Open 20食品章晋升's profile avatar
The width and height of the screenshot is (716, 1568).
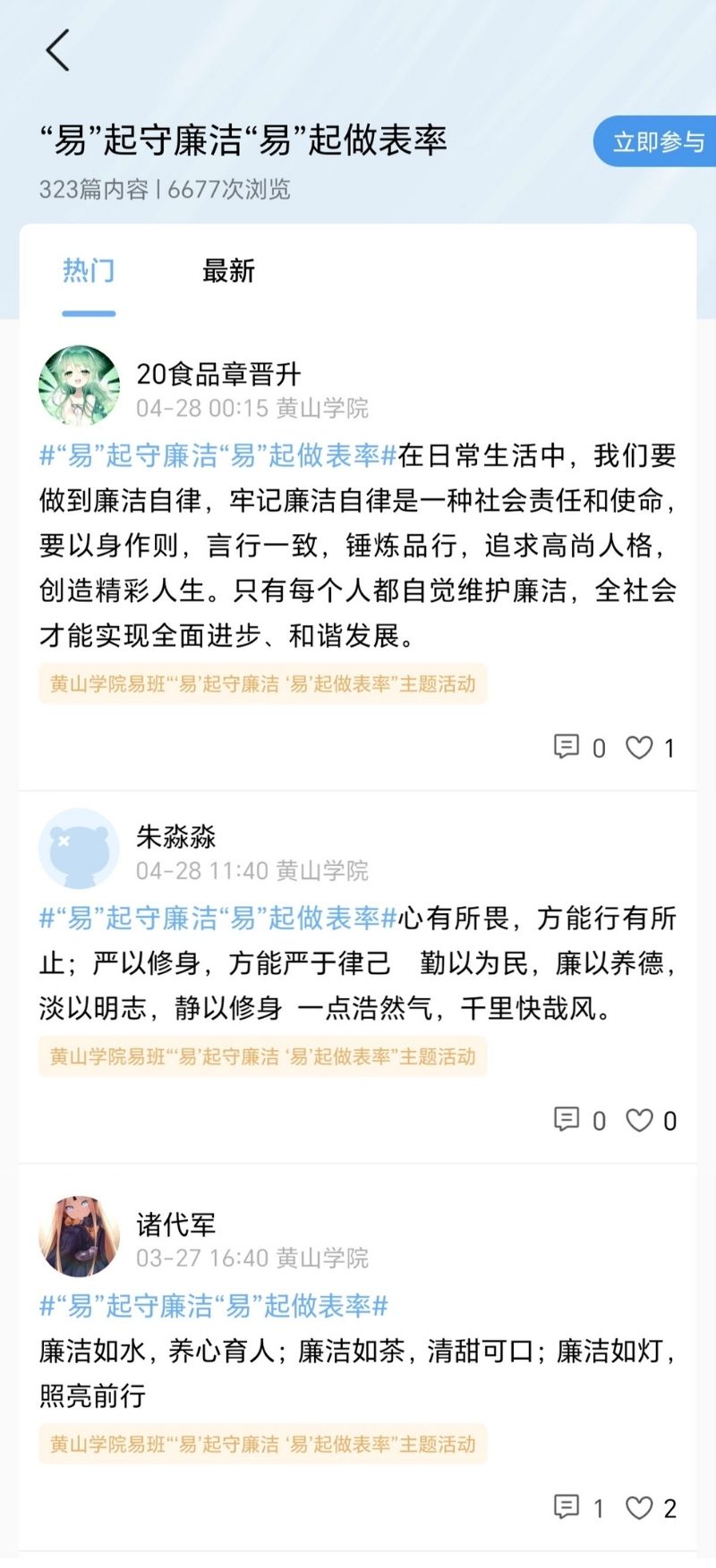79,386
